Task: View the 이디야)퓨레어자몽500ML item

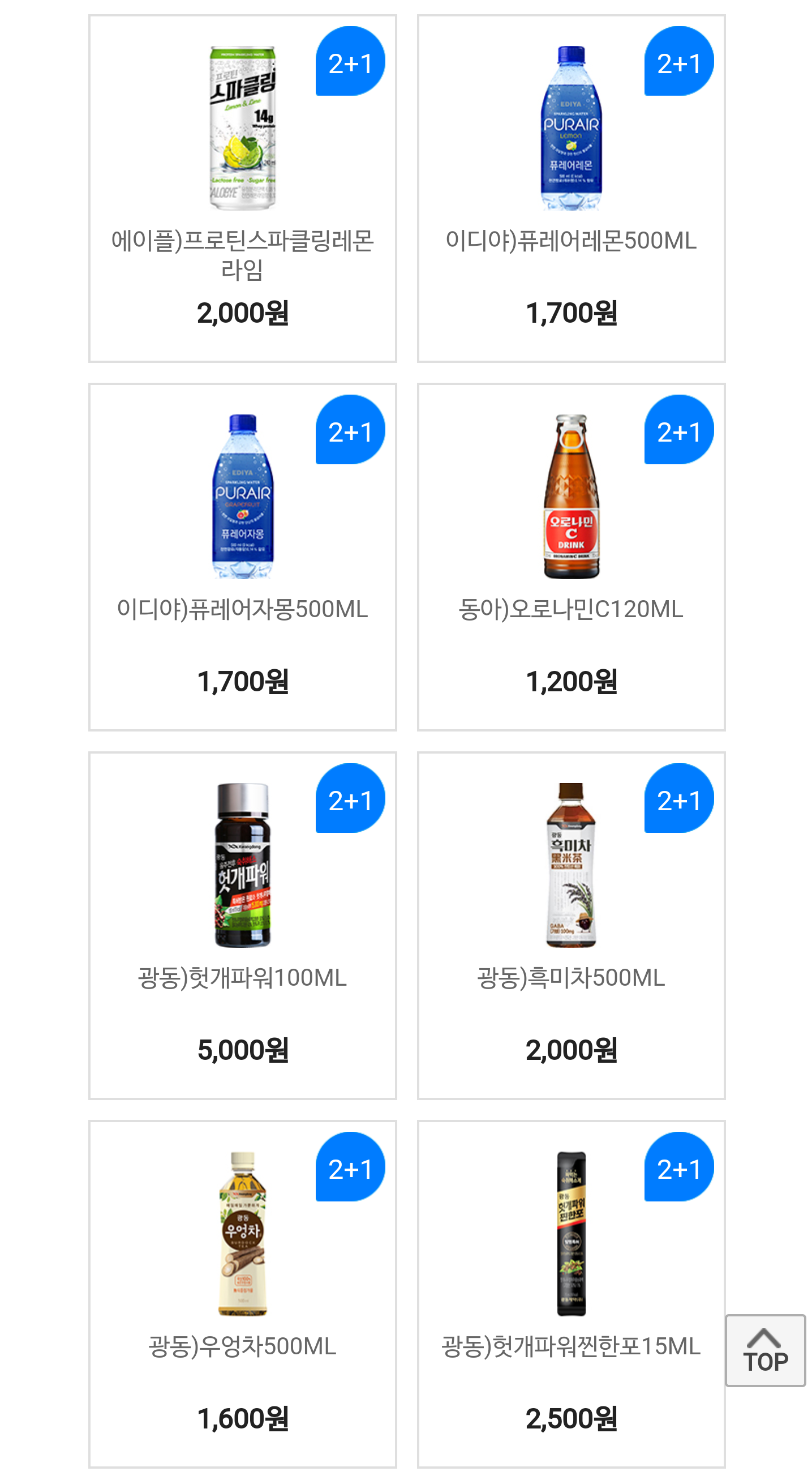Action: pyautogui.click(x=242, y=557)
